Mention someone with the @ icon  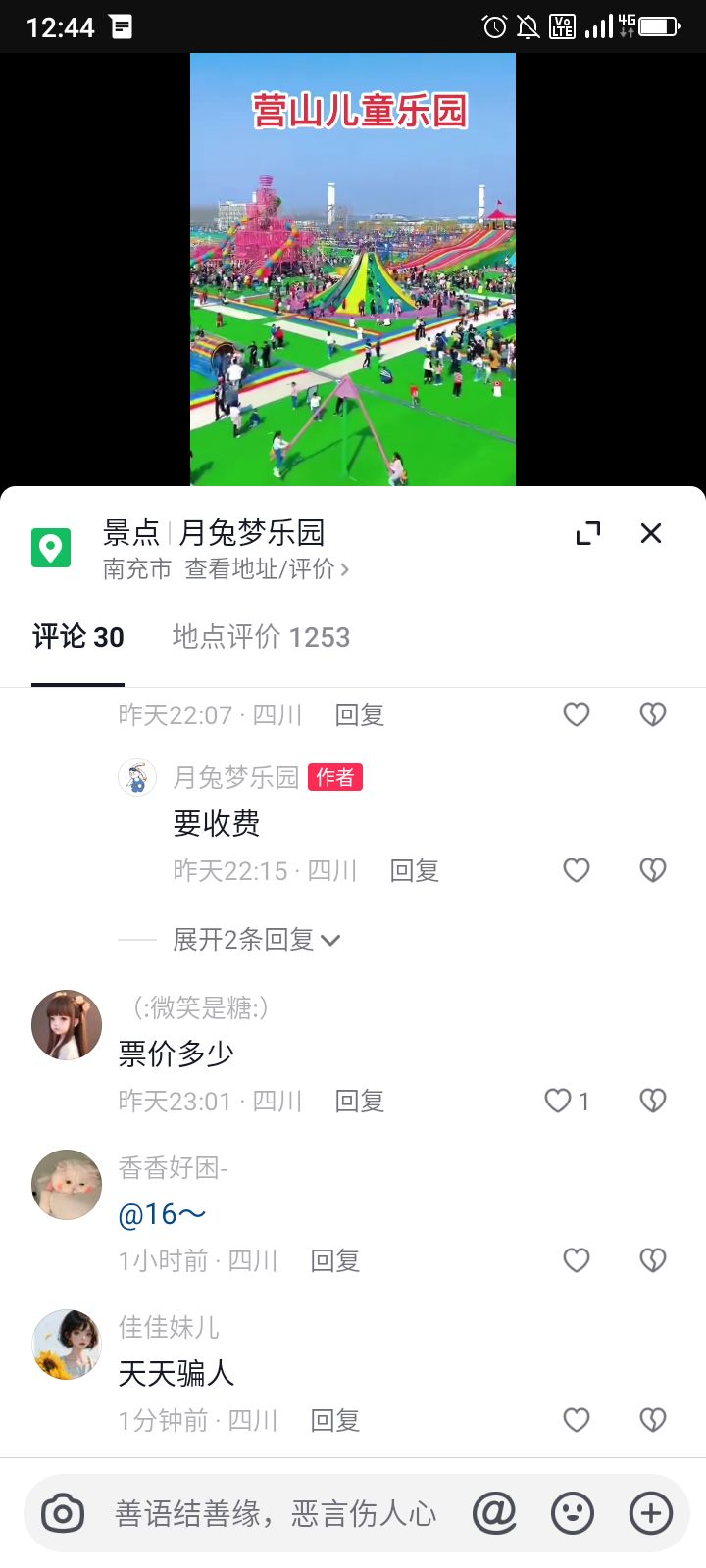[495, 1514]
